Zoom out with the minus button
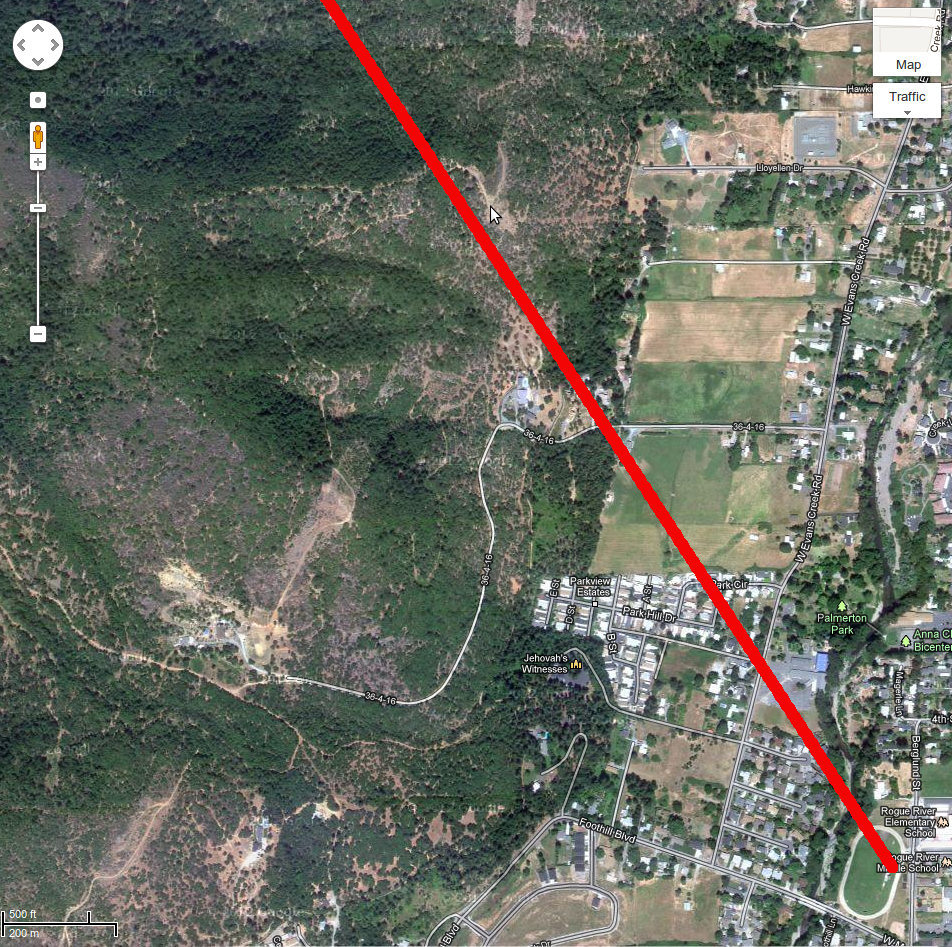The width and height of the screenshot is (952, 947). pyautogui.click(x=38, y=334)
